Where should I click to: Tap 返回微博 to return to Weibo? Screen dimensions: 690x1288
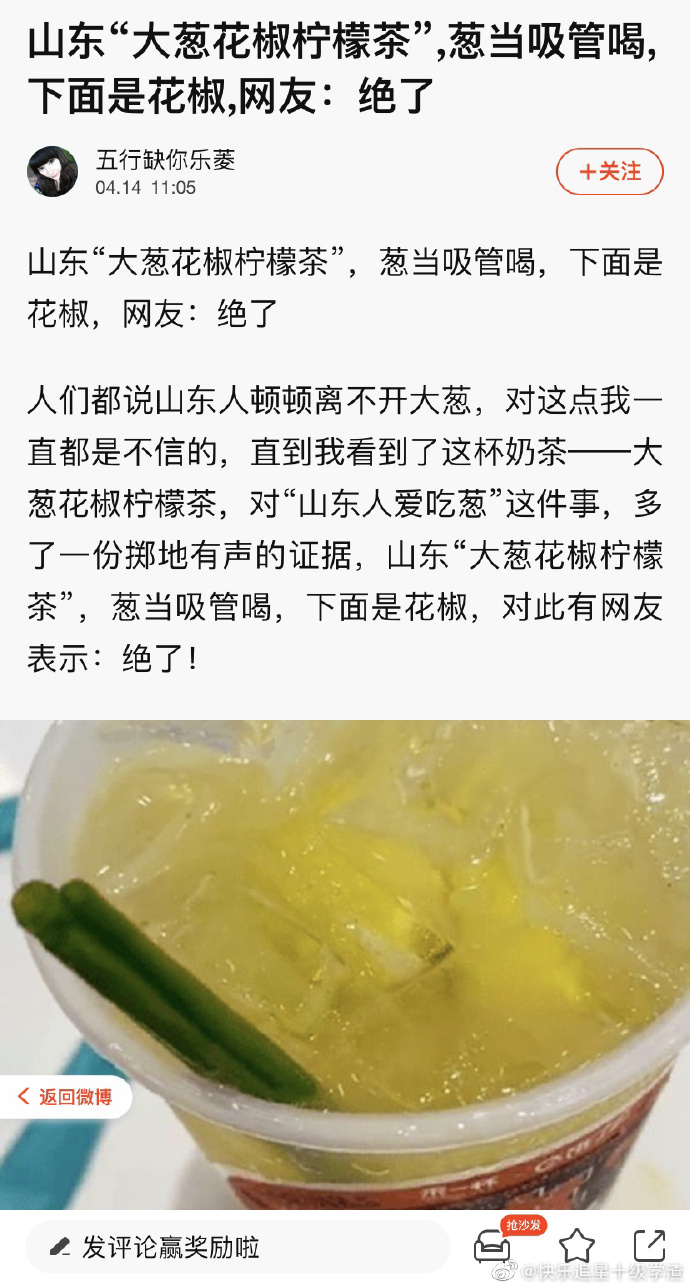tap(66, 1097)
